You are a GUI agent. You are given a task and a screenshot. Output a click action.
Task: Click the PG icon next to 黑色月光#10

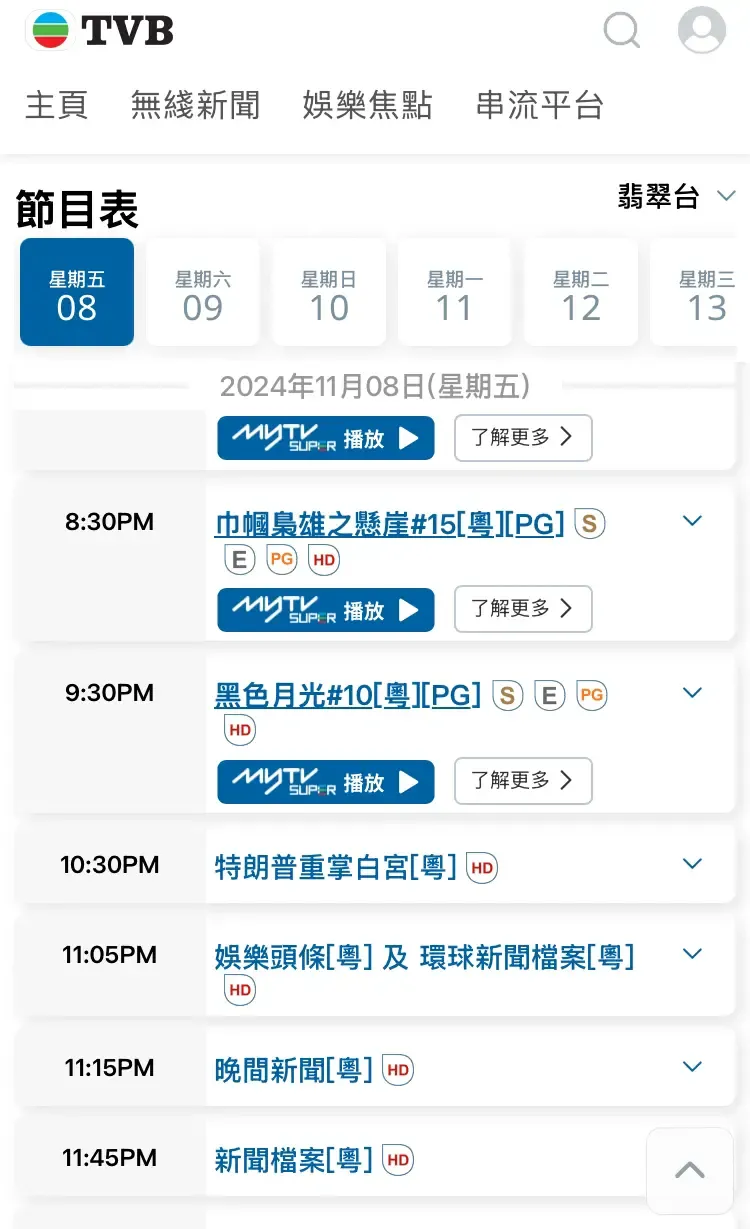tap(591, 694)
